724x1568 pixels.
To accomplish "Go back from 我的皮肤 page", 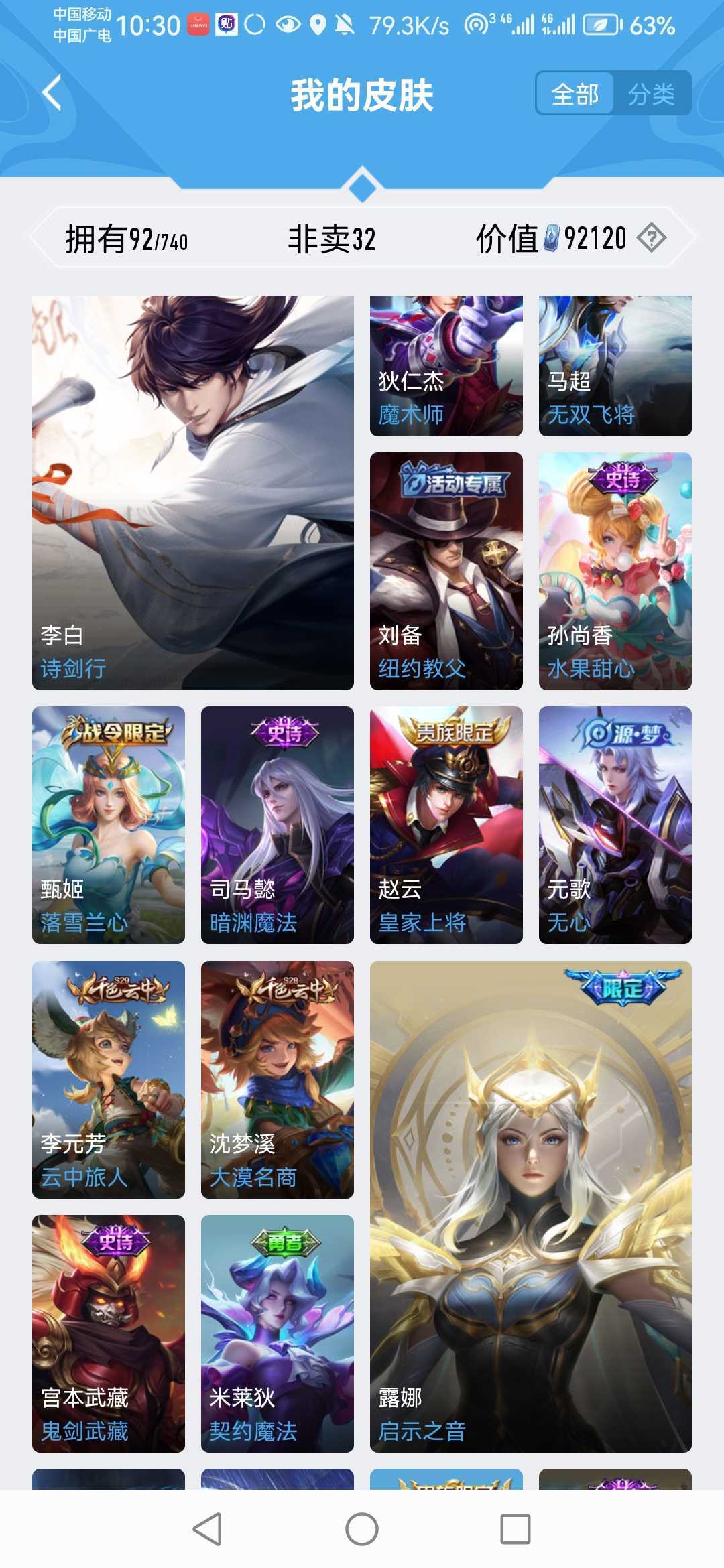I will (52, 93).
